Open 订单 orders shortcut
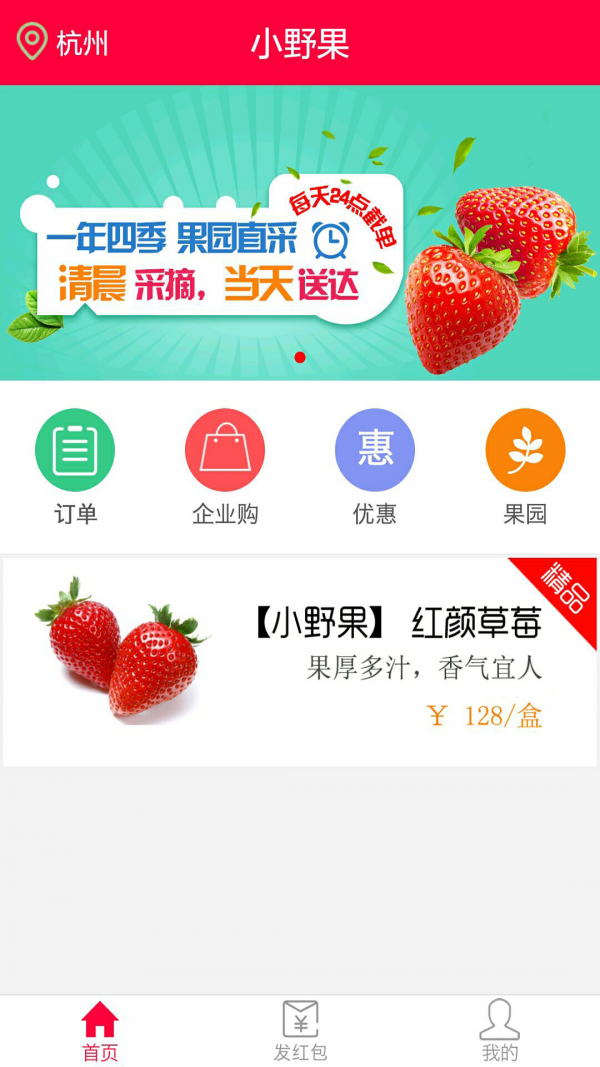 tap(75, 466)
